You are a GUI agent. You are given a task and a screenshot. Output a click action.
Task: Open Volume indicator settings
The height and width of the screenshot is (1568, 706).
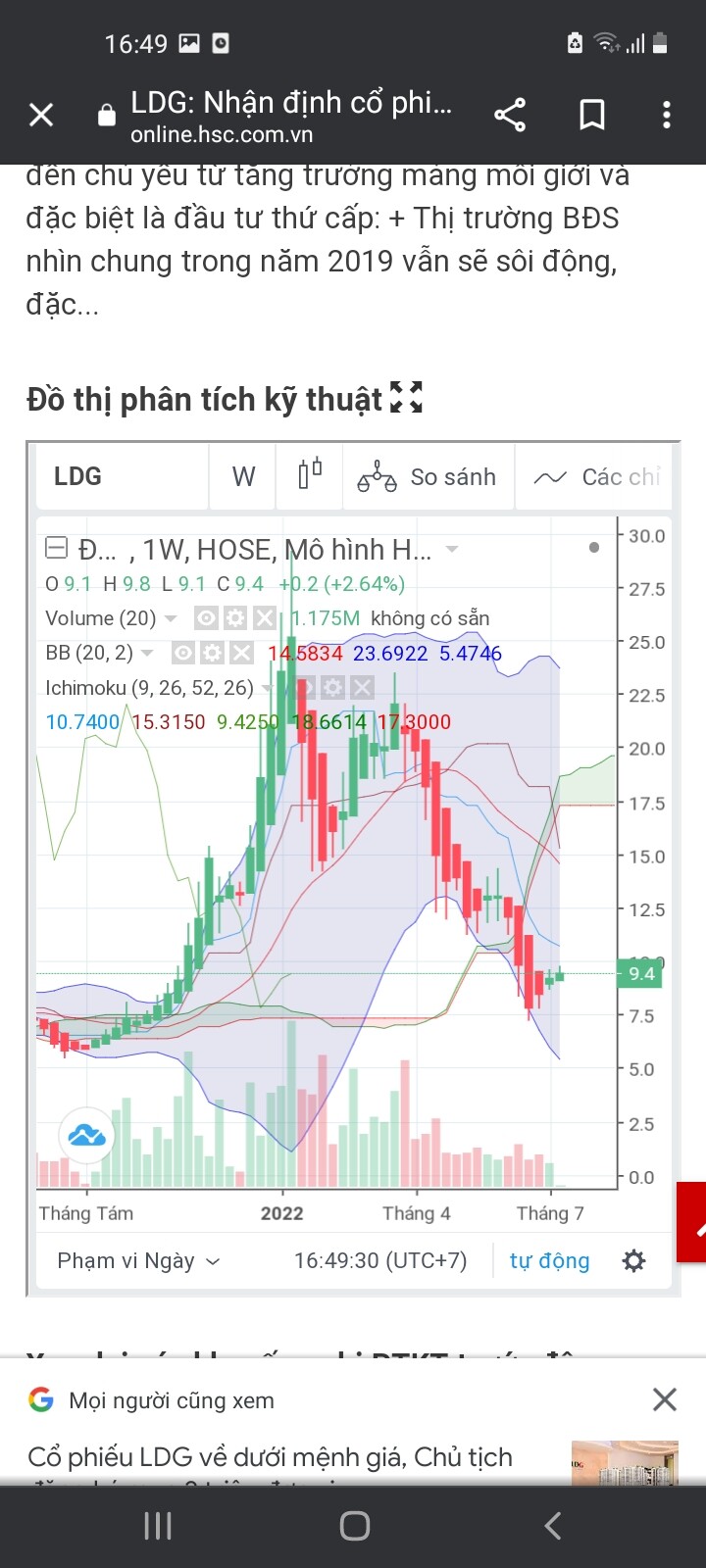pos(235,618)
